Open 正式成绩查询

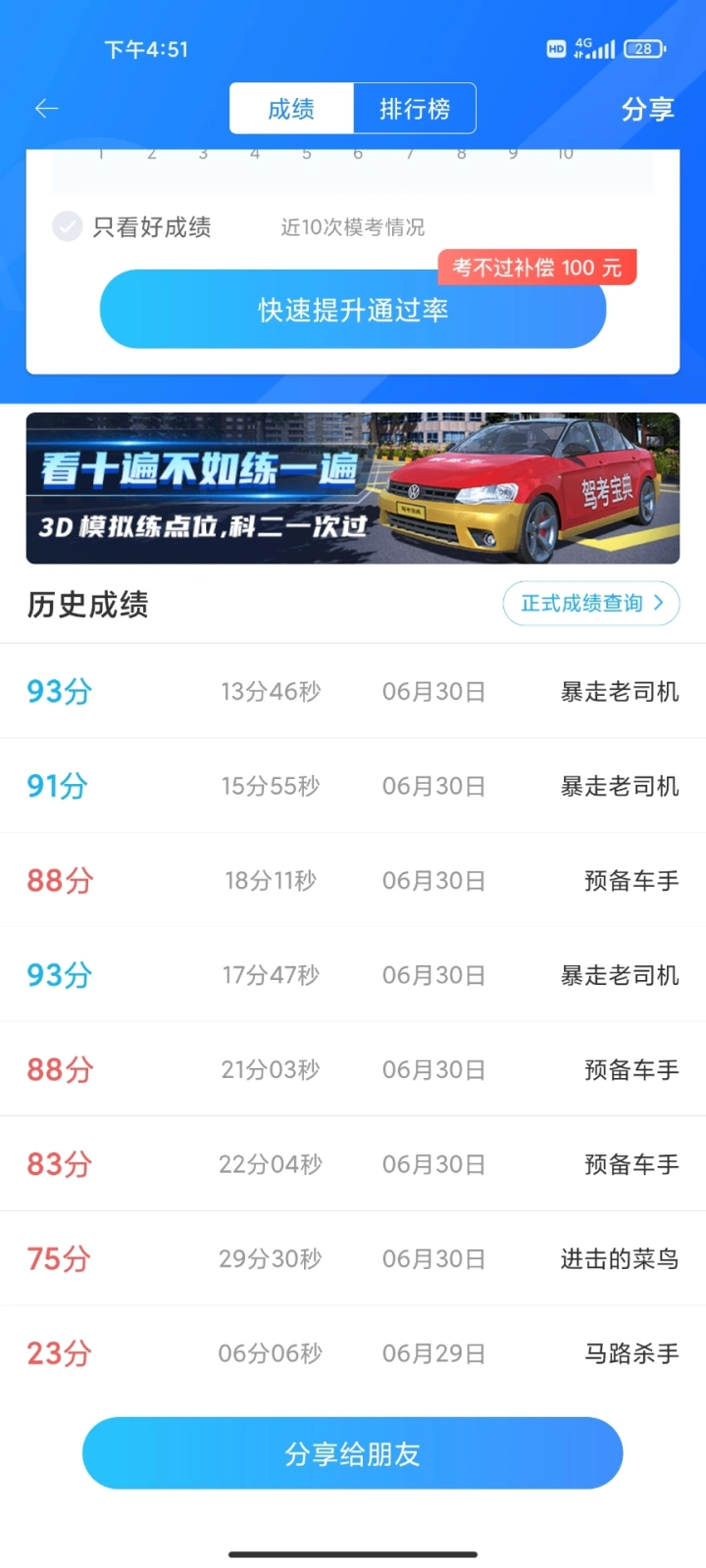tap(591, 603)
